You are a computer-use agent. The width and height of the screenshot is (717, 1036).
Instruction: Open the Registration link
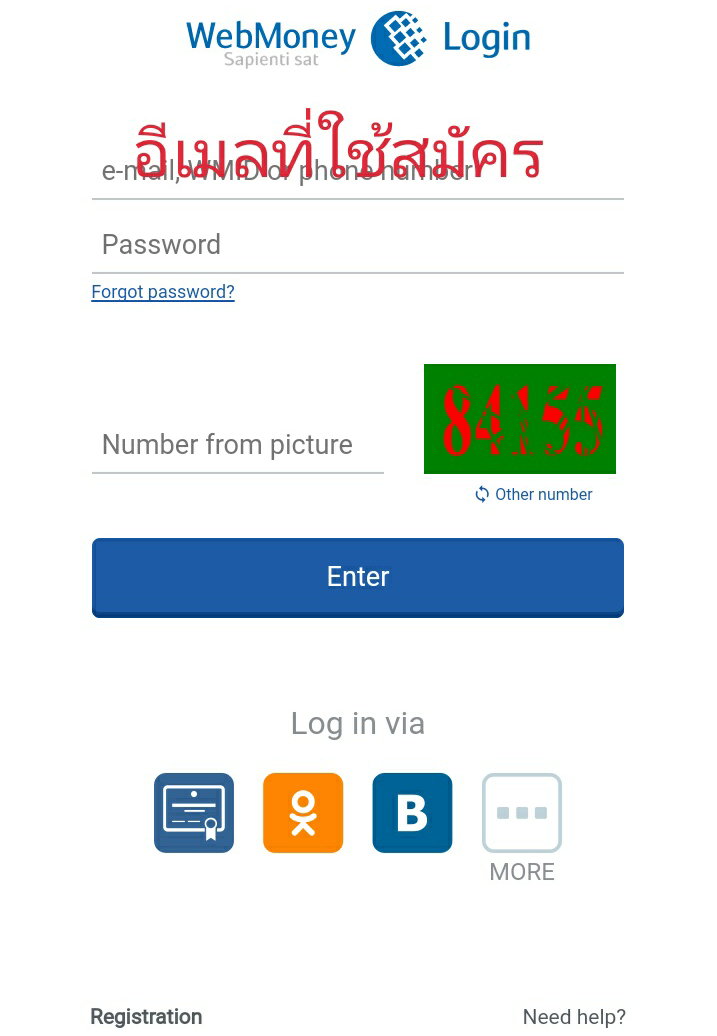pos(146,1017)
